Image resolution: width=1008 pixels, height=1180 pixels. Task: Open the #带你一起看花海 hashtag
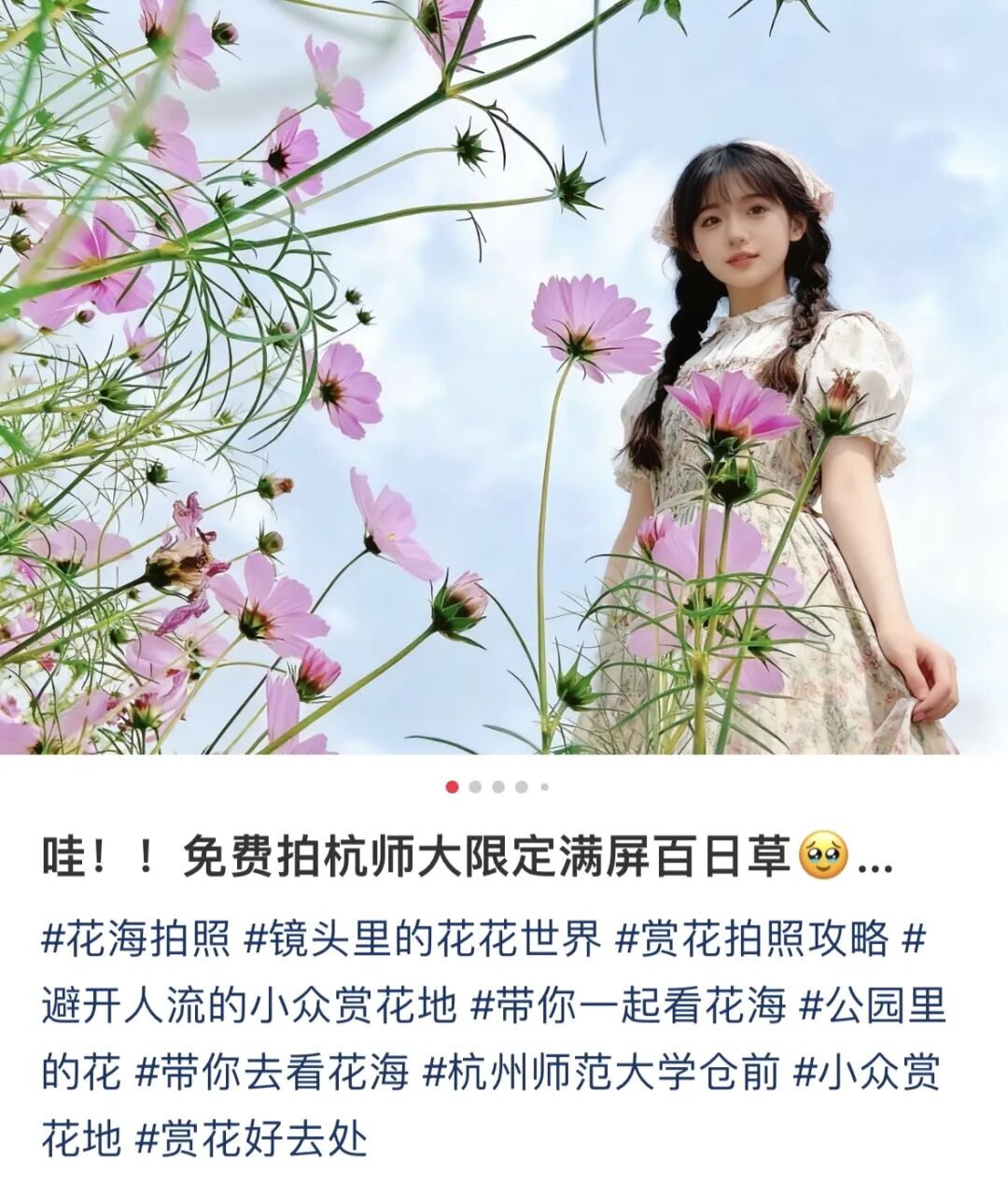(629, 1005)
